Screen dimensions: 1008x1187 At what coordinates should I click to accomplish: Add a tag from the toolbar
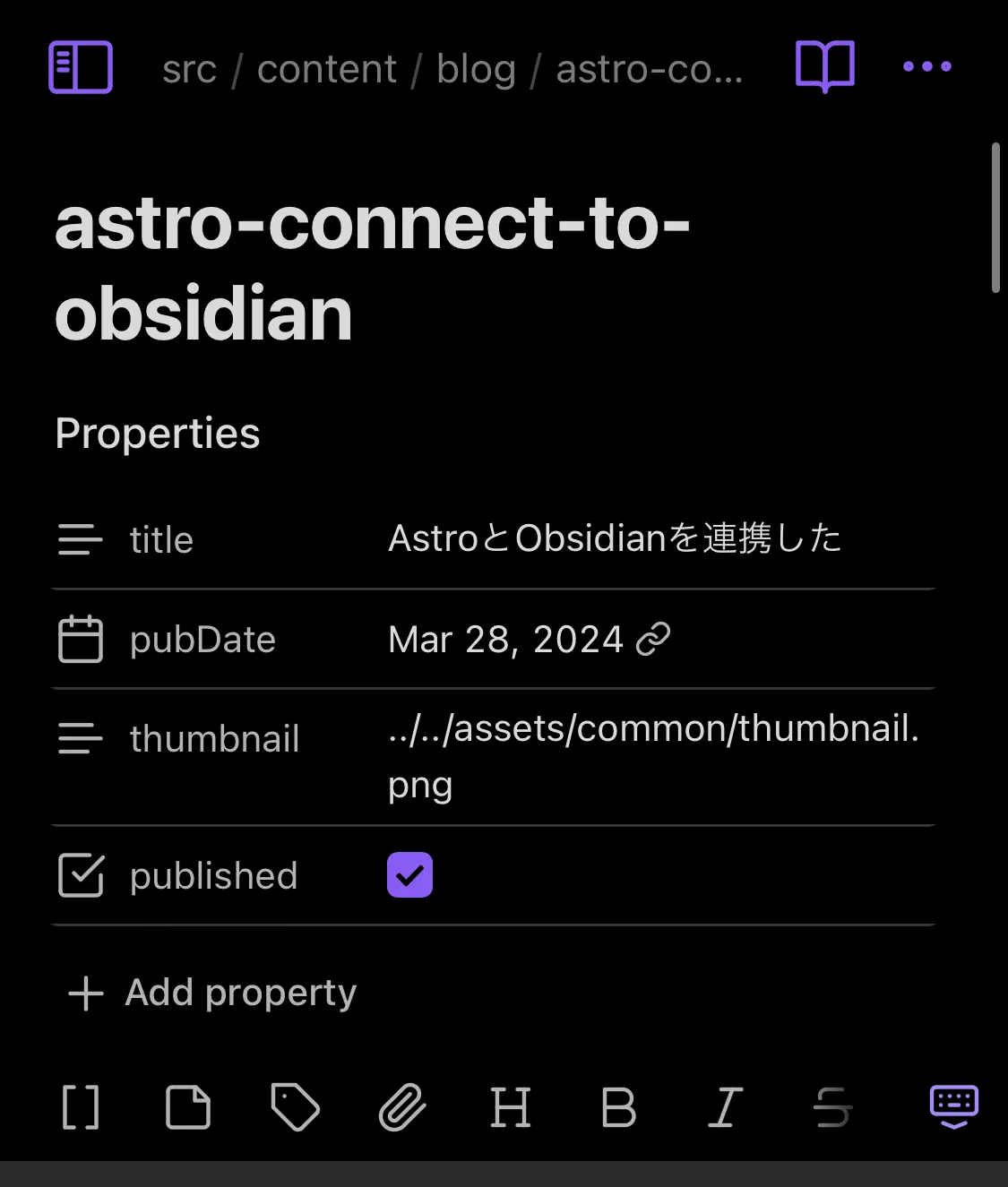(295, 1107)
